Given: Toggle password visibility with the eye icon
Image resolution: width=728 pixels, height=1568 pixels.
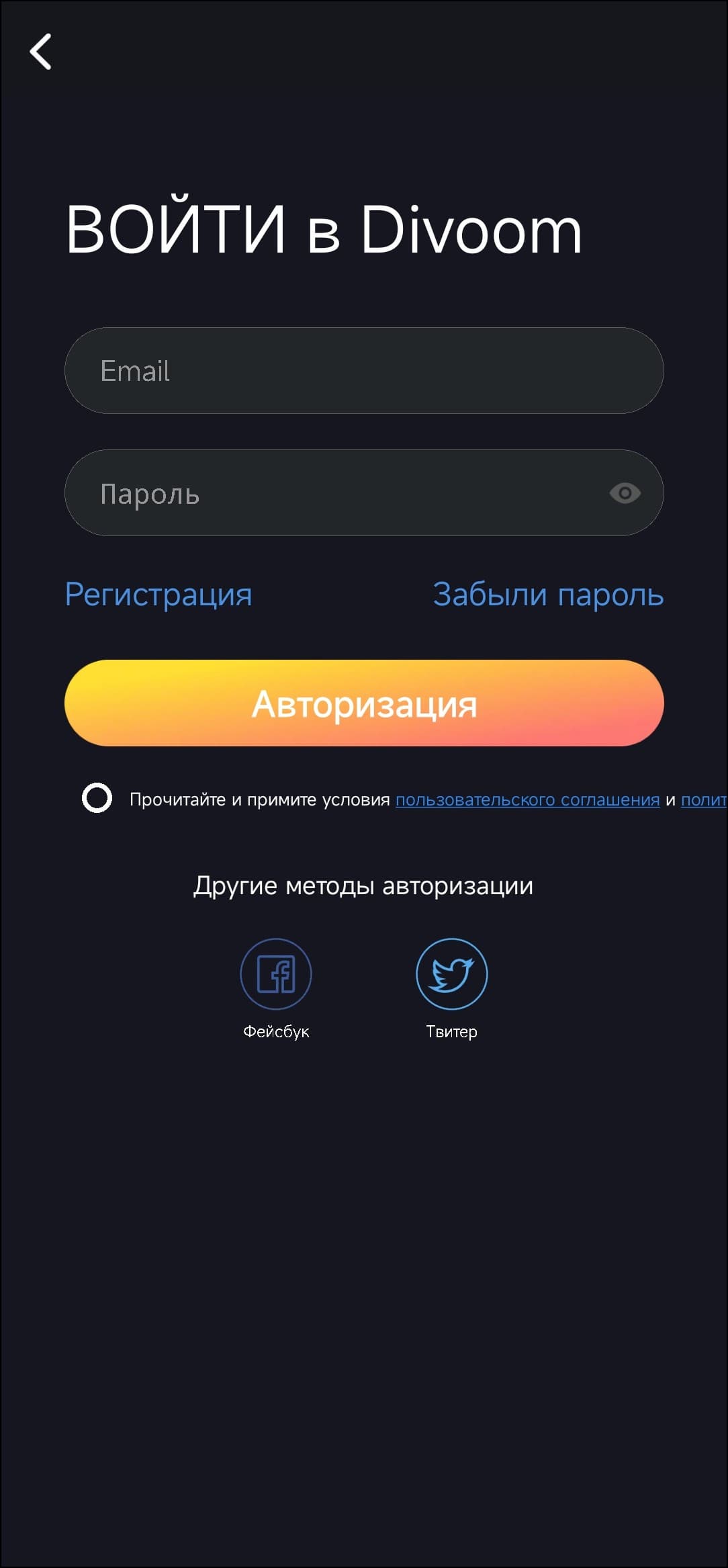Looking at the screenshot, I should (625, 493).
